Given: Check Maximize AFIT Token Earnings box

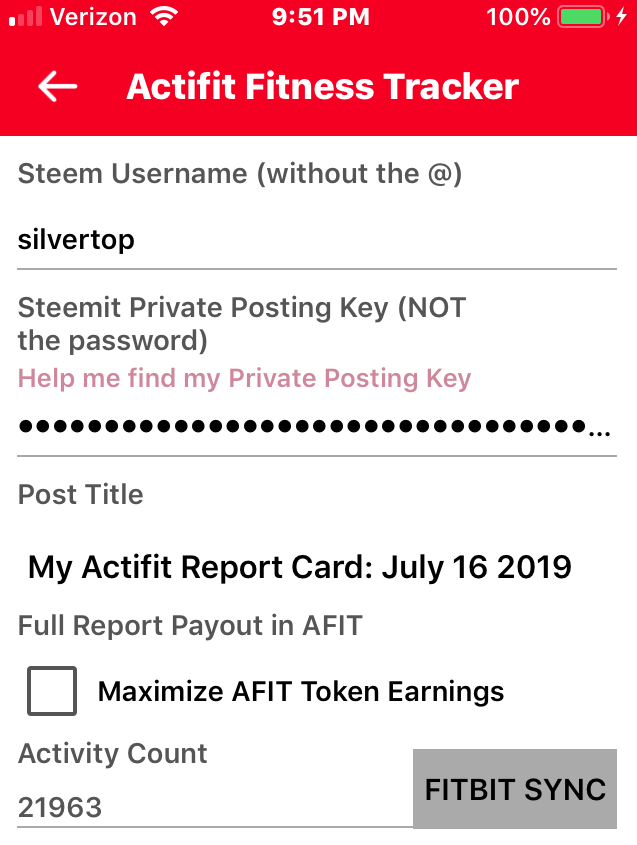Looking at the screenshot, I should click(x=52, y=691).
